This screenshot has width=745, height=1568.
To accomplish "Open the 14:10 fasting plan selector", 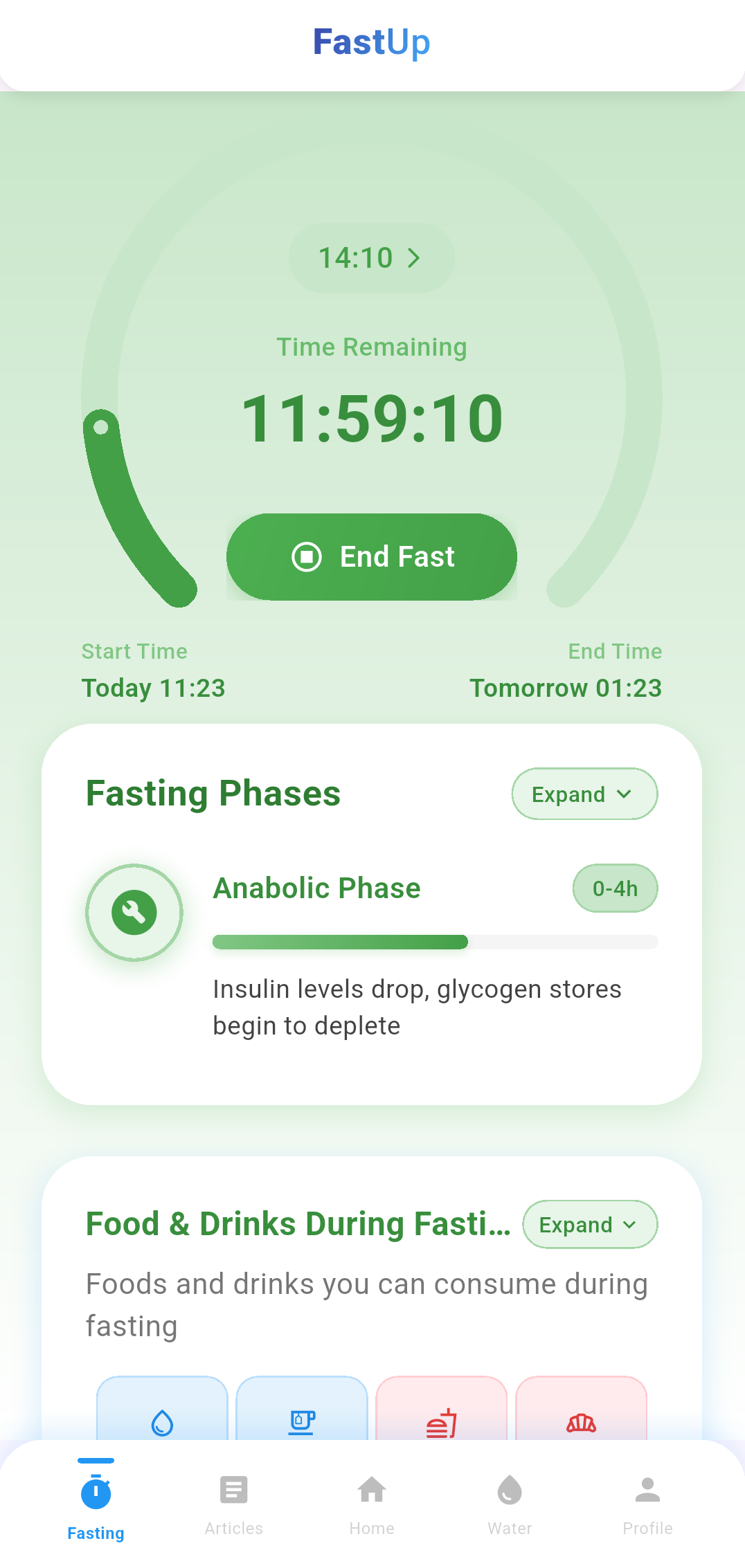I will coord(371,258).
